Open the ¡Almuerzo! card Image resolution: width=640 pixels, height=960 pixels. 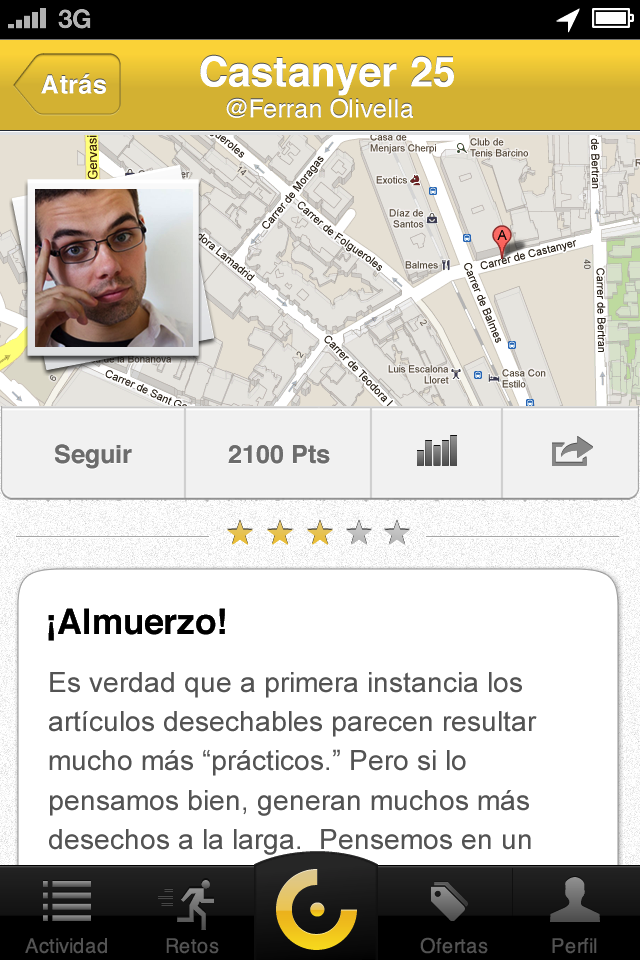click(x=318, y=720)
